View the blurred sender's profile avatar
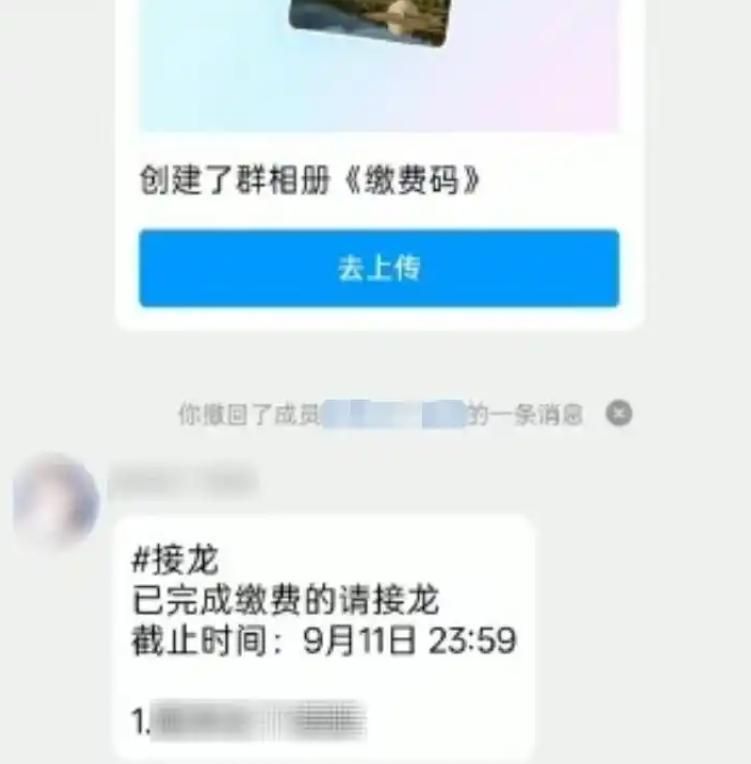Image resolution: width=751 pixels, height=764 pixels. point(57,502)
